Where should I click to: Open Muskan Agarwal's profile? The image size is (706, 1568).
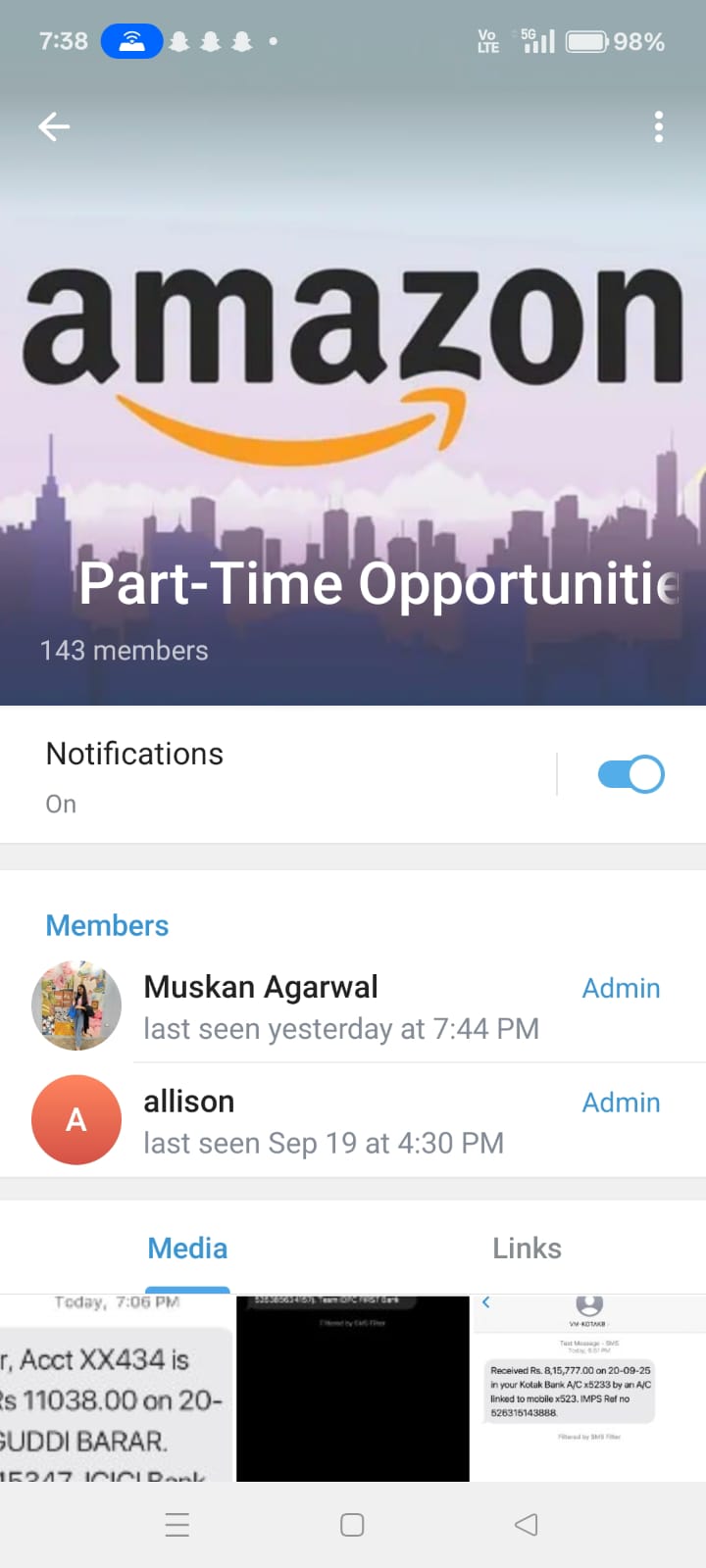(x=333, y=1006)
